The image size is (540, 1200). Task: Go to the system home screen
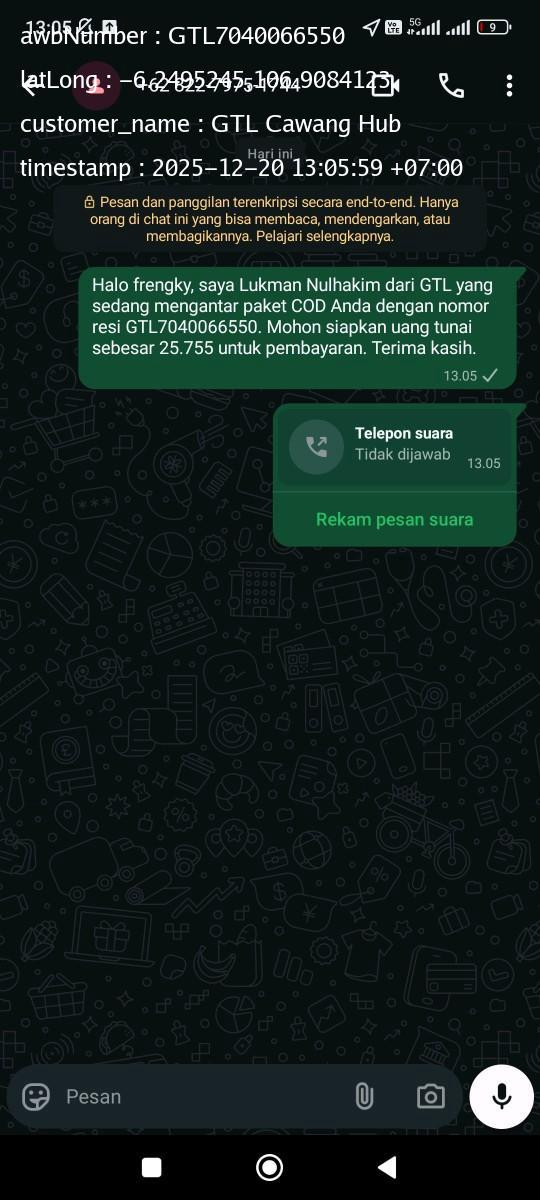269,1167
